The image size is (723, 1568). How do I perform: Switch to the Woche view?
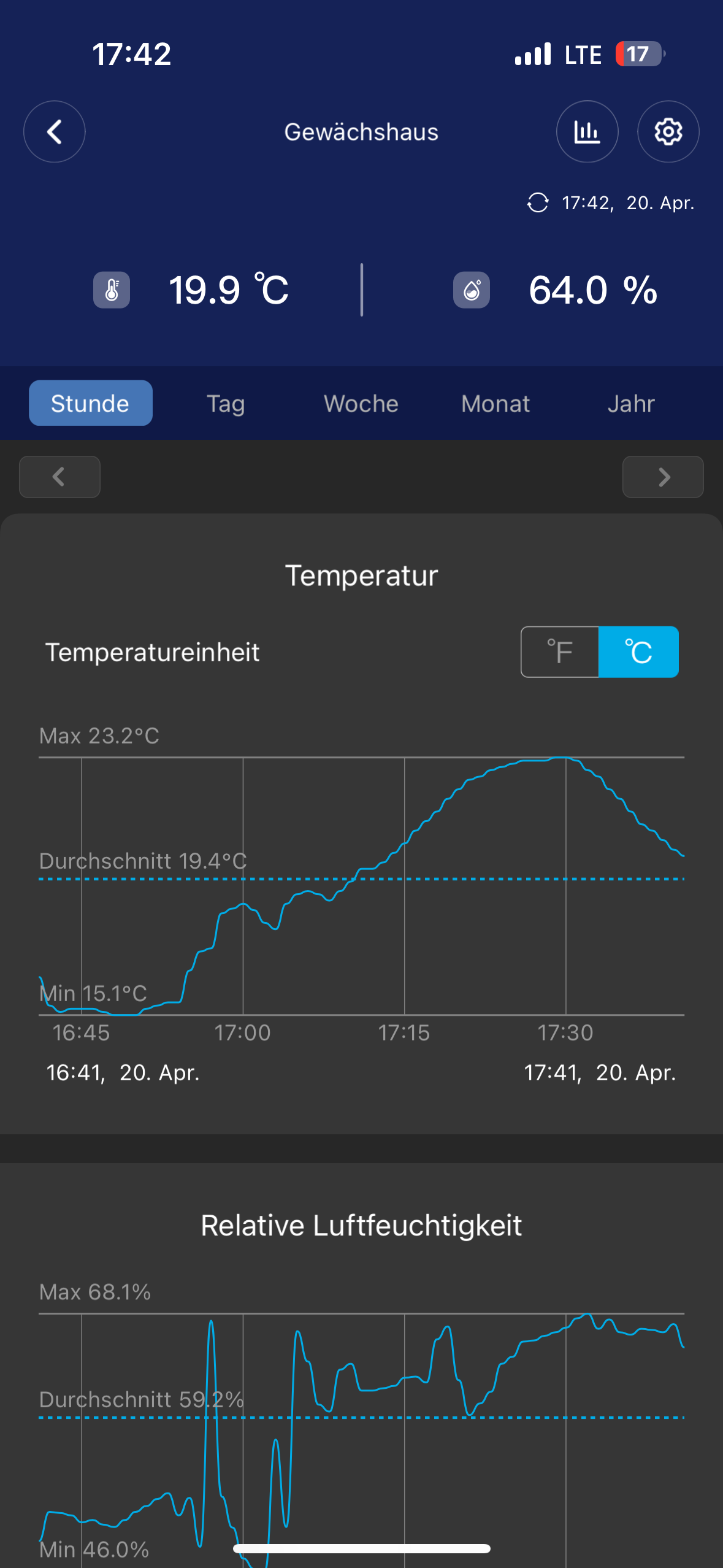coord(361,403)
